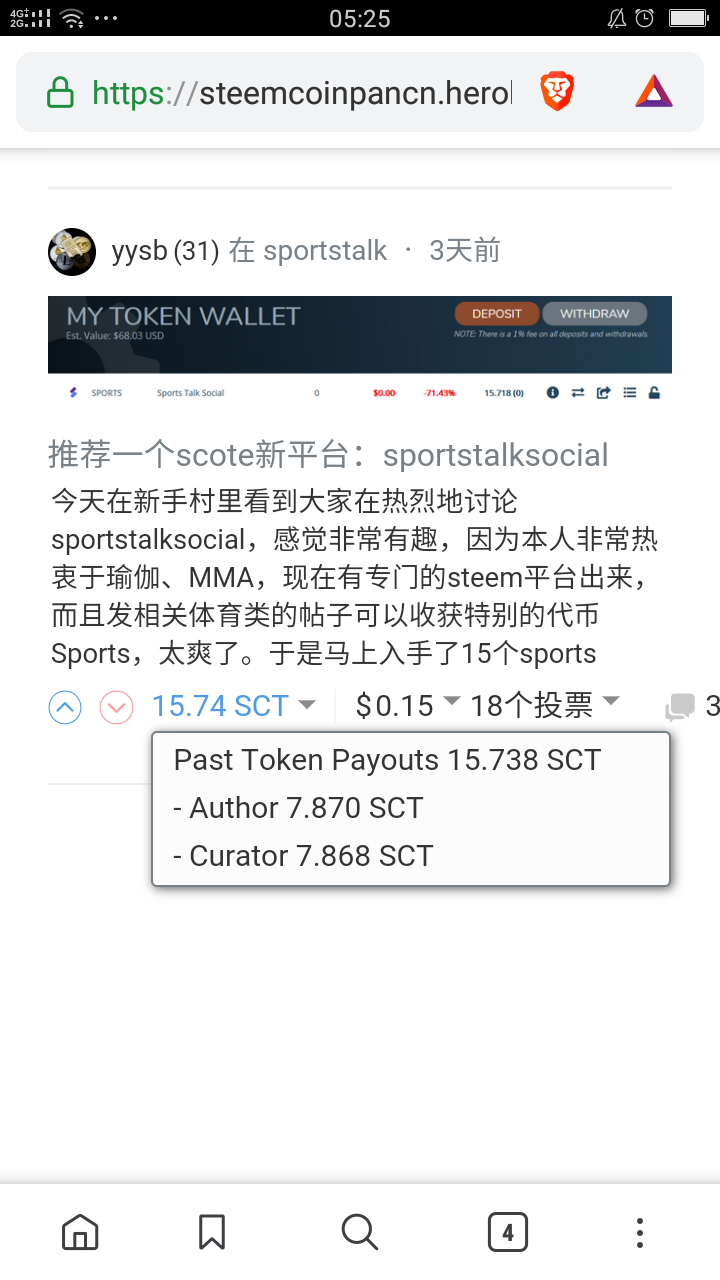Open Brave shields lion icon
The height and width of the screenshot is (1280, 720).
(557, 92)
